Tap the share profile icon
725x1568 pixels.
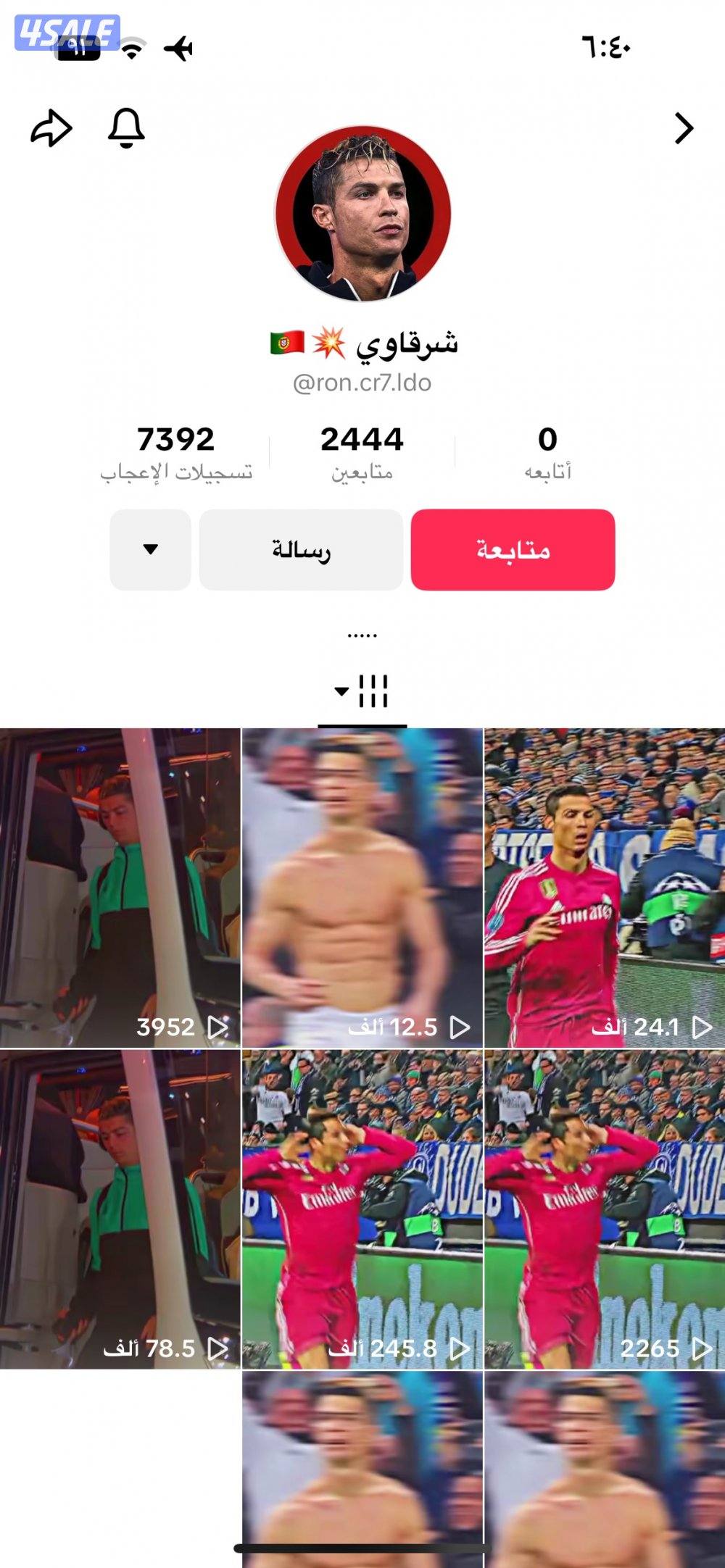(x=51, y=126)
